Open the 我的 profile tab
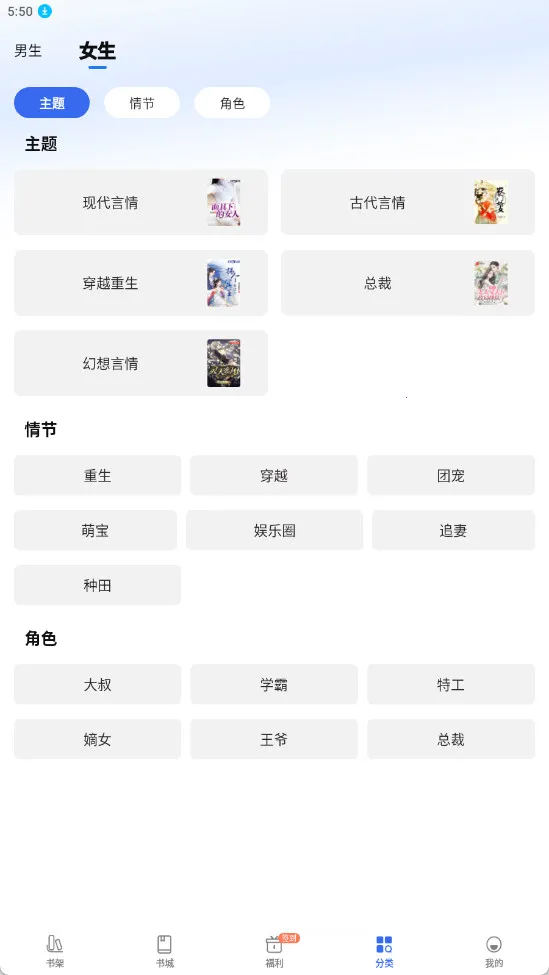This screenshot has width=549, height=975. tap(494, 951)
